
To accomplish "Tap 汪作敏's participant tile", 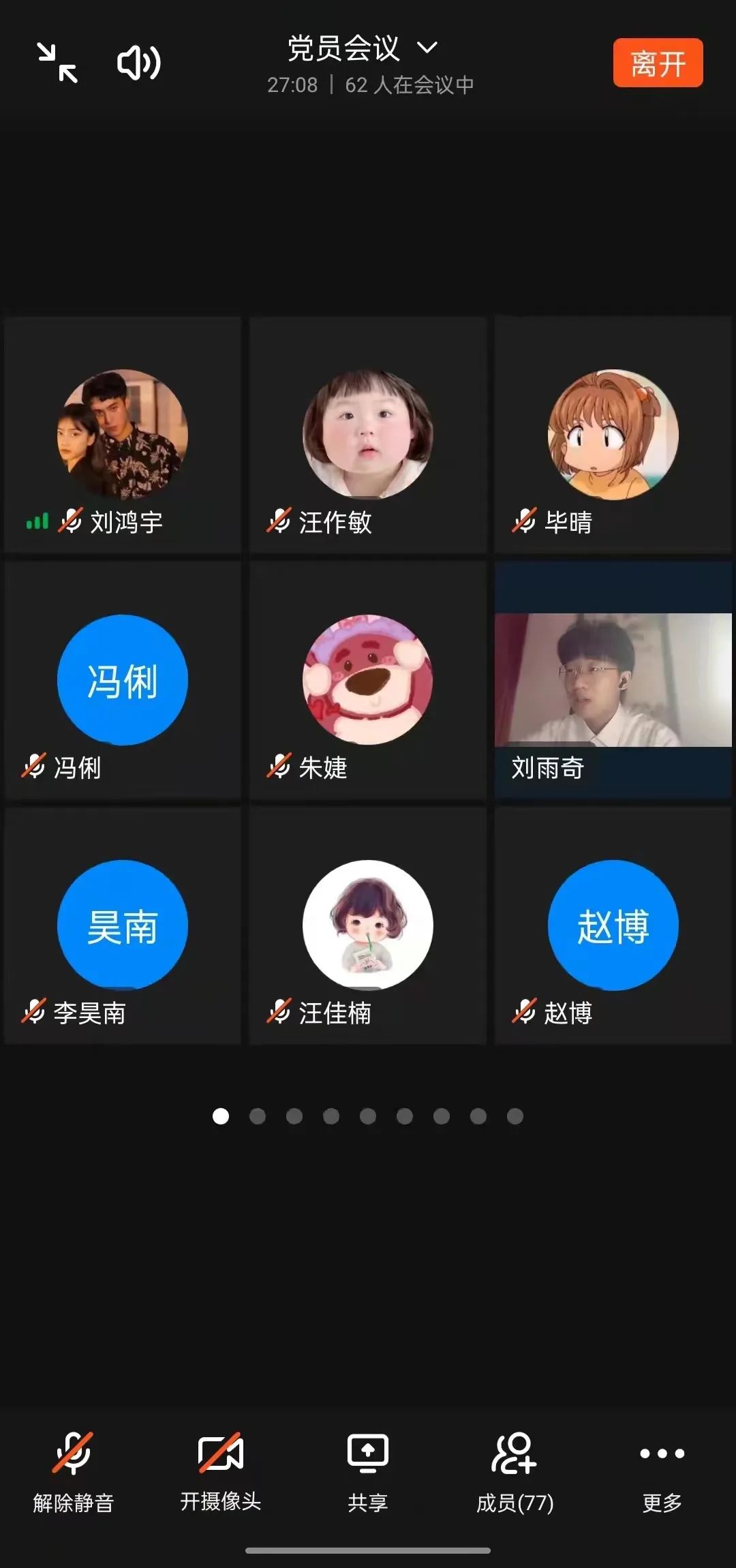I will point(368,435).
